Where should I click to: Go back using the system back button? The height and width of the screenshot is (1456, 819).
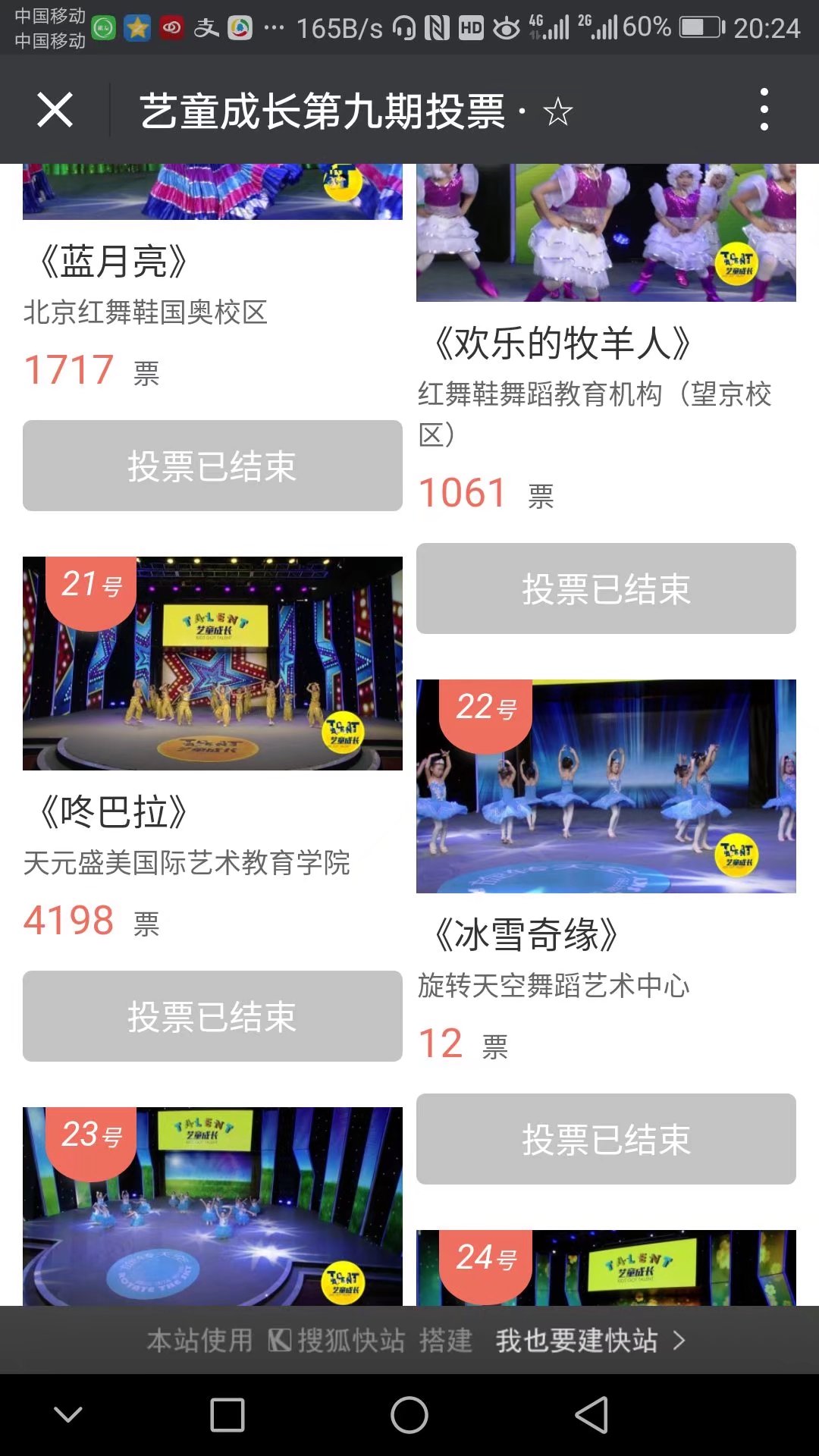coord(591,1415)
